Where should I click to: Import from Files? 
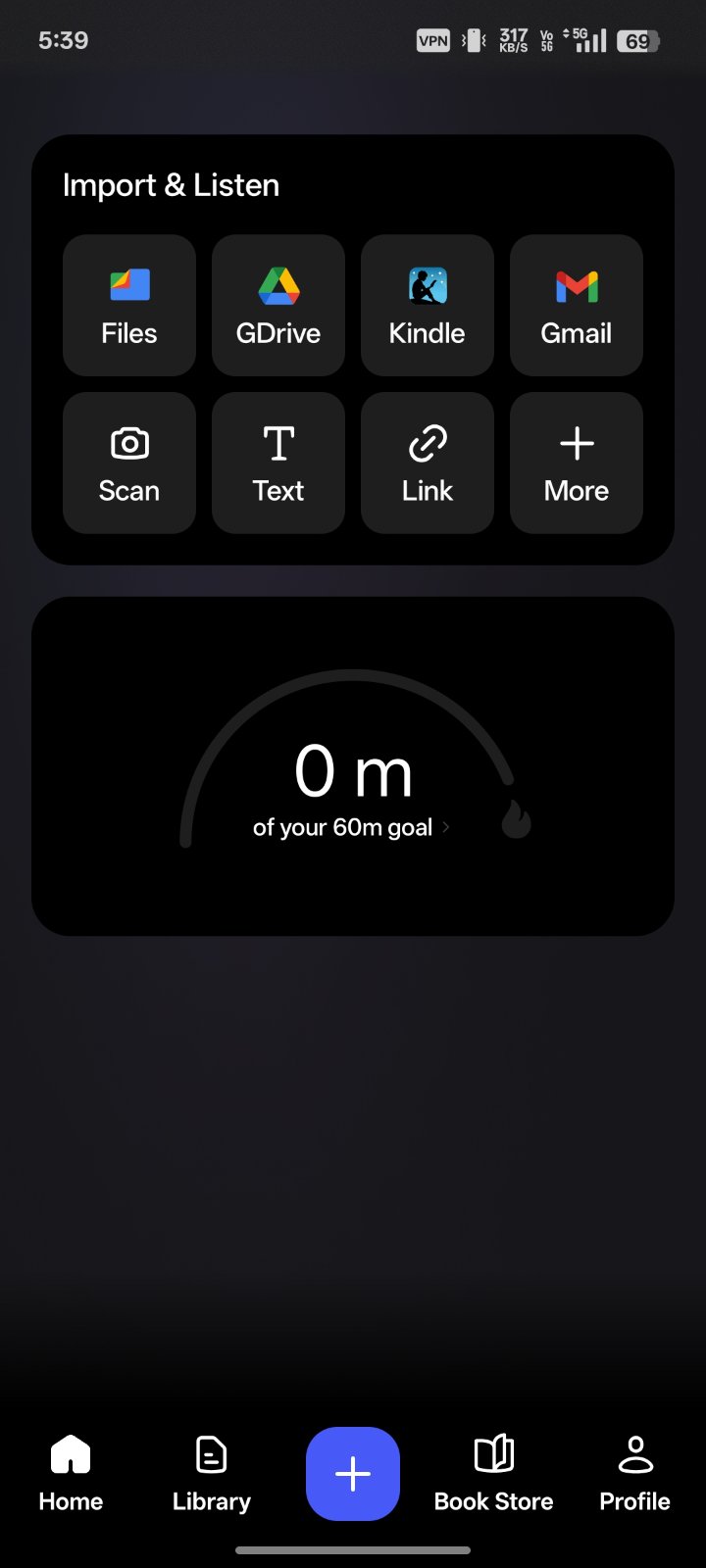click(129, 306)
